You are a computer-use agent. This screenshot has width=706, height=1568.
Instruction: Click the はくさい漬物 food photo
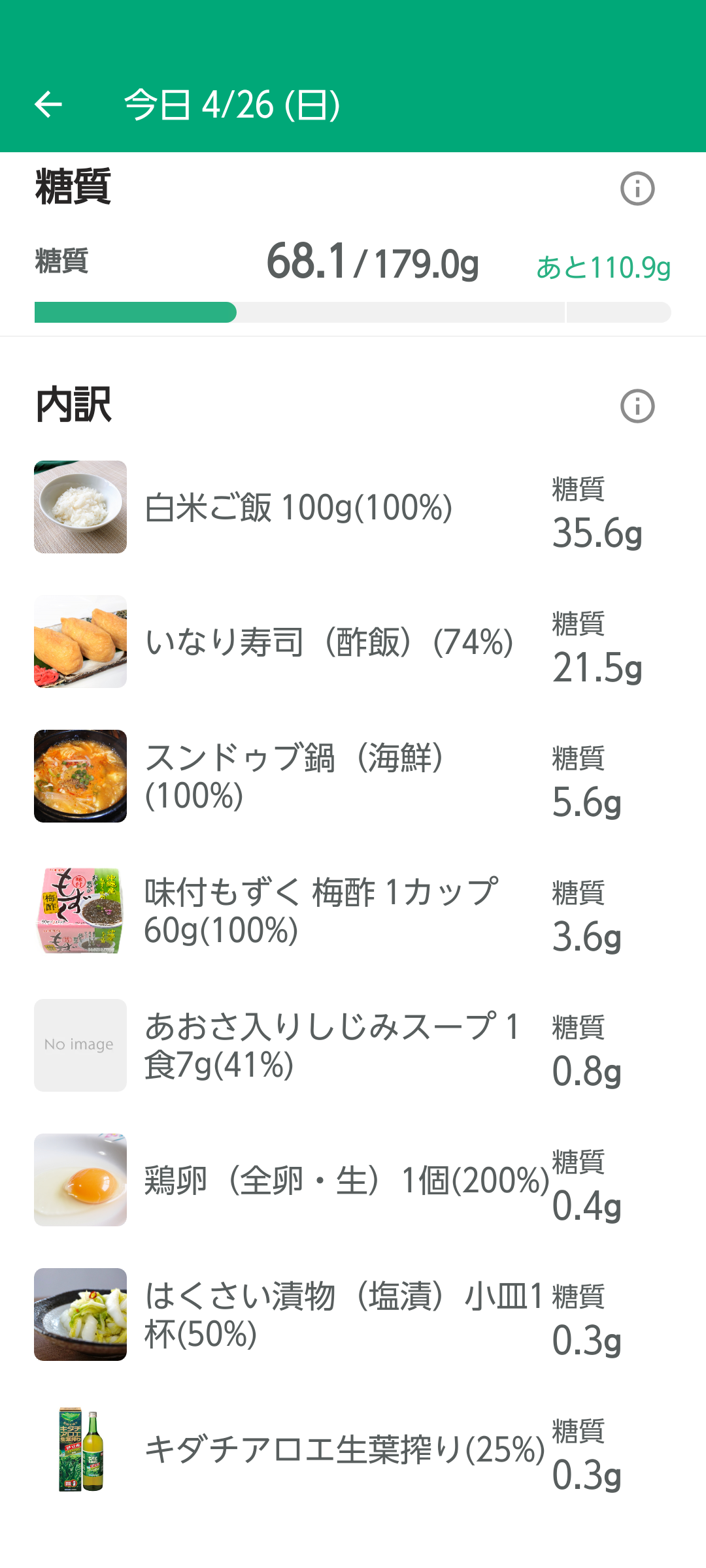pyautogui.click(x=80, y=1315)
